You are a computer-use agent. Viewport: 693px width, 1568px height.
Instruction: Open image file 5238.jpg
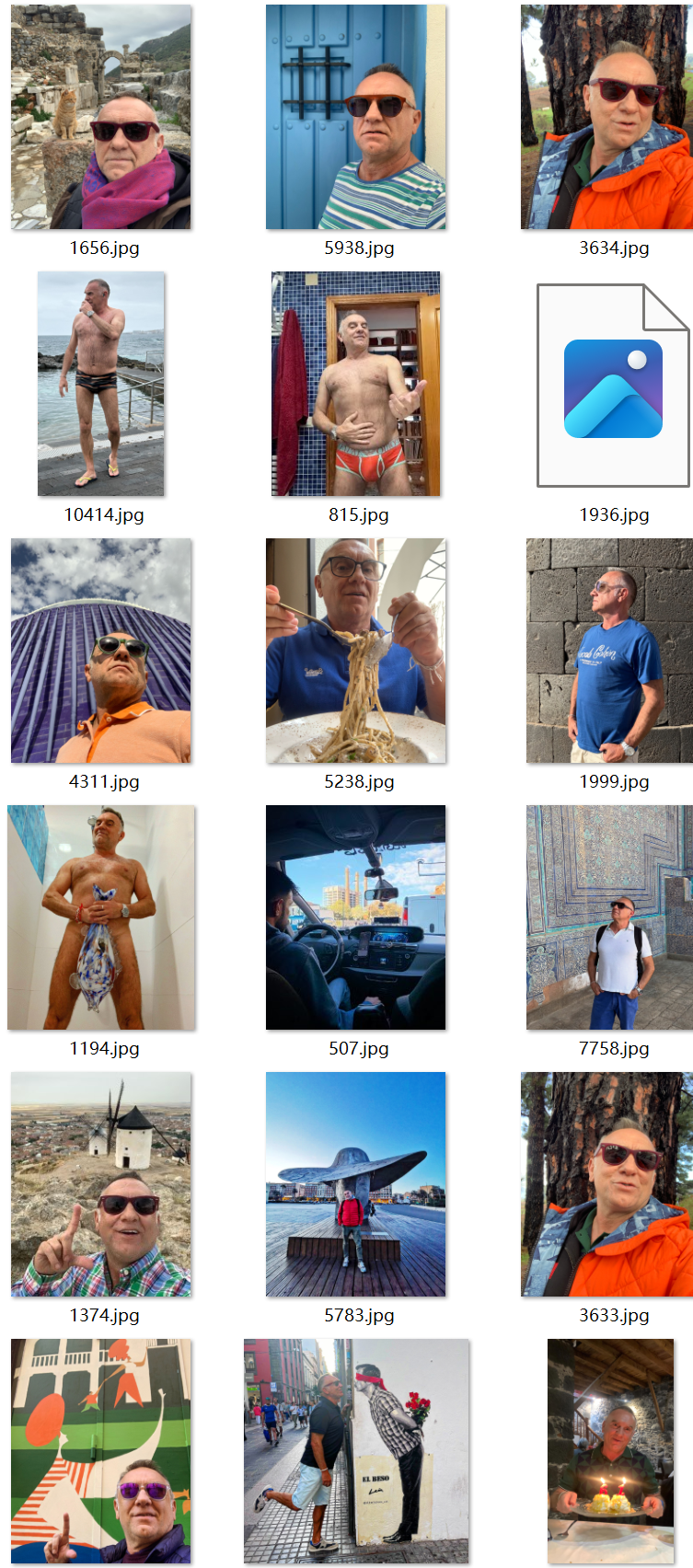tap(356, 651)
